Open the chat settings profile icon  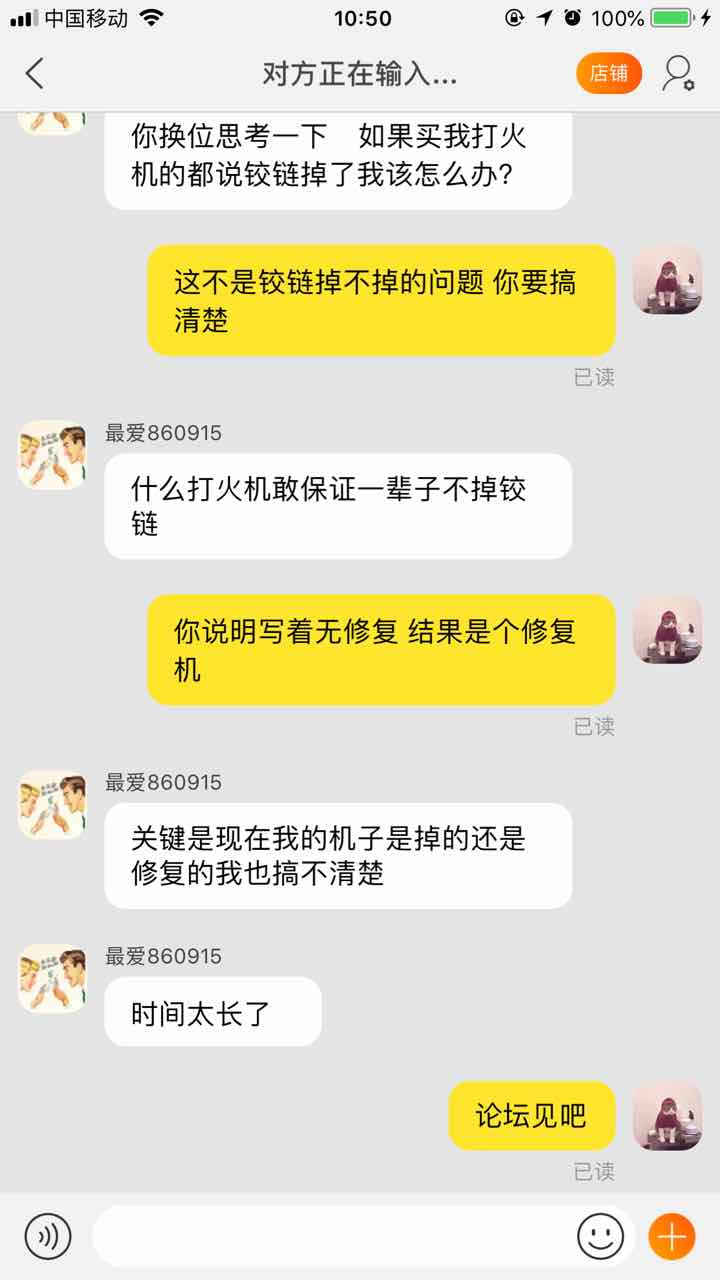[x=678, y=73]
